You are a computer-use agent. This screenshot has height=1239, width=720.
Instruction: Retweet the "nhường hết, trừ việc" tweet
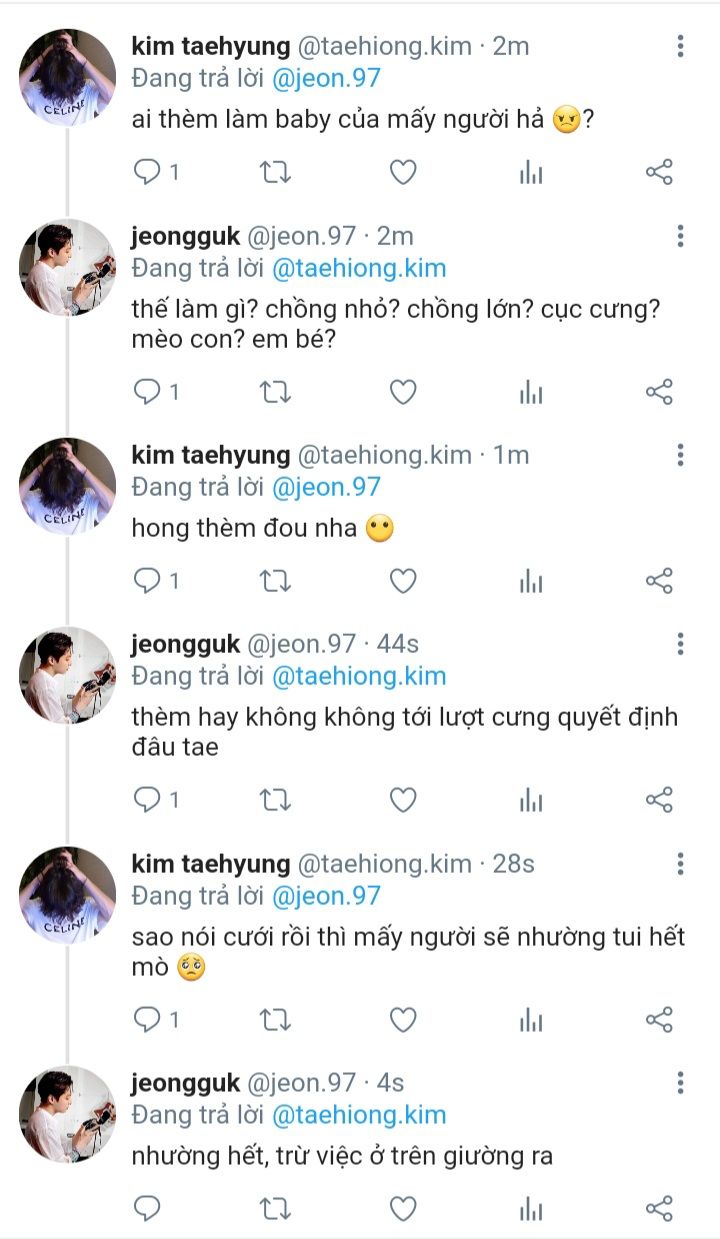(275, 1208)
